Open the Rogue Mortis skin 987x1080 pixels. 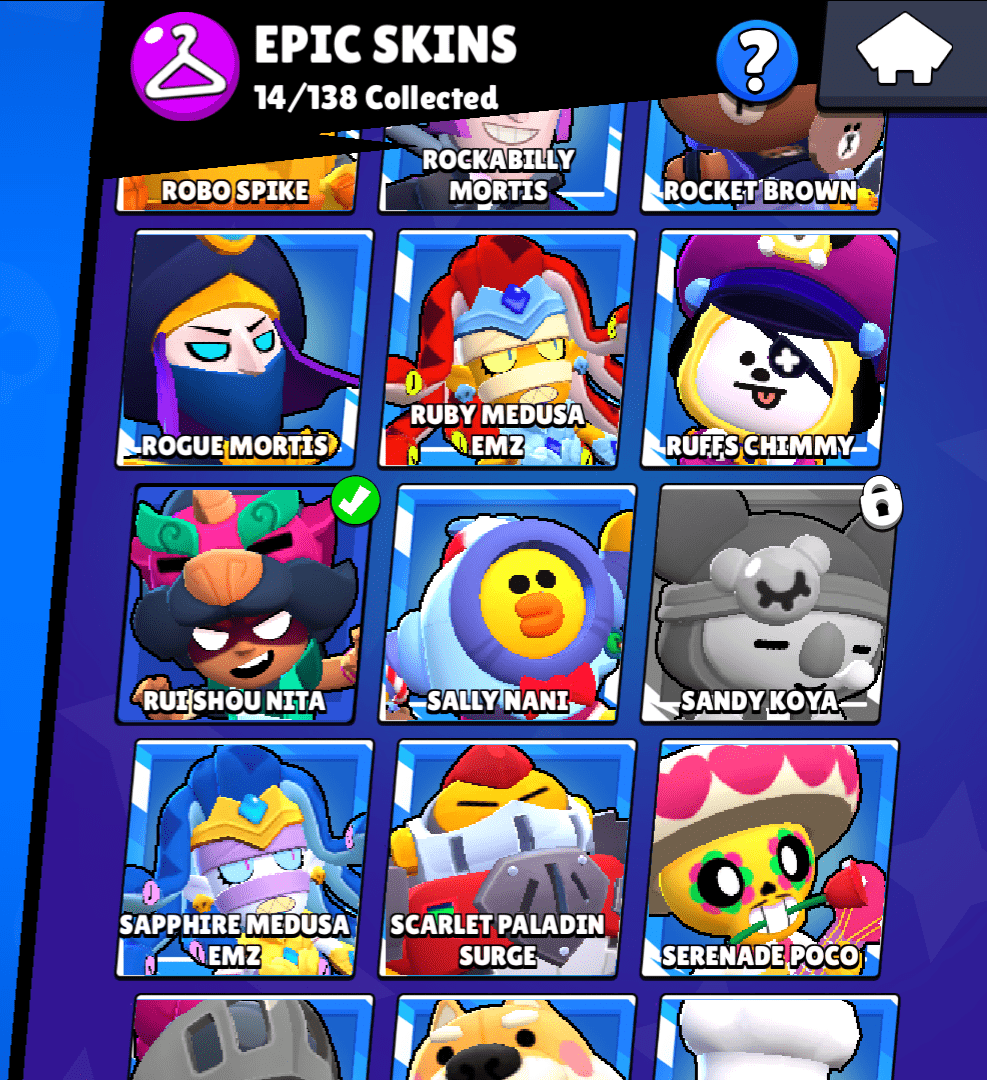tap(245, 348)
